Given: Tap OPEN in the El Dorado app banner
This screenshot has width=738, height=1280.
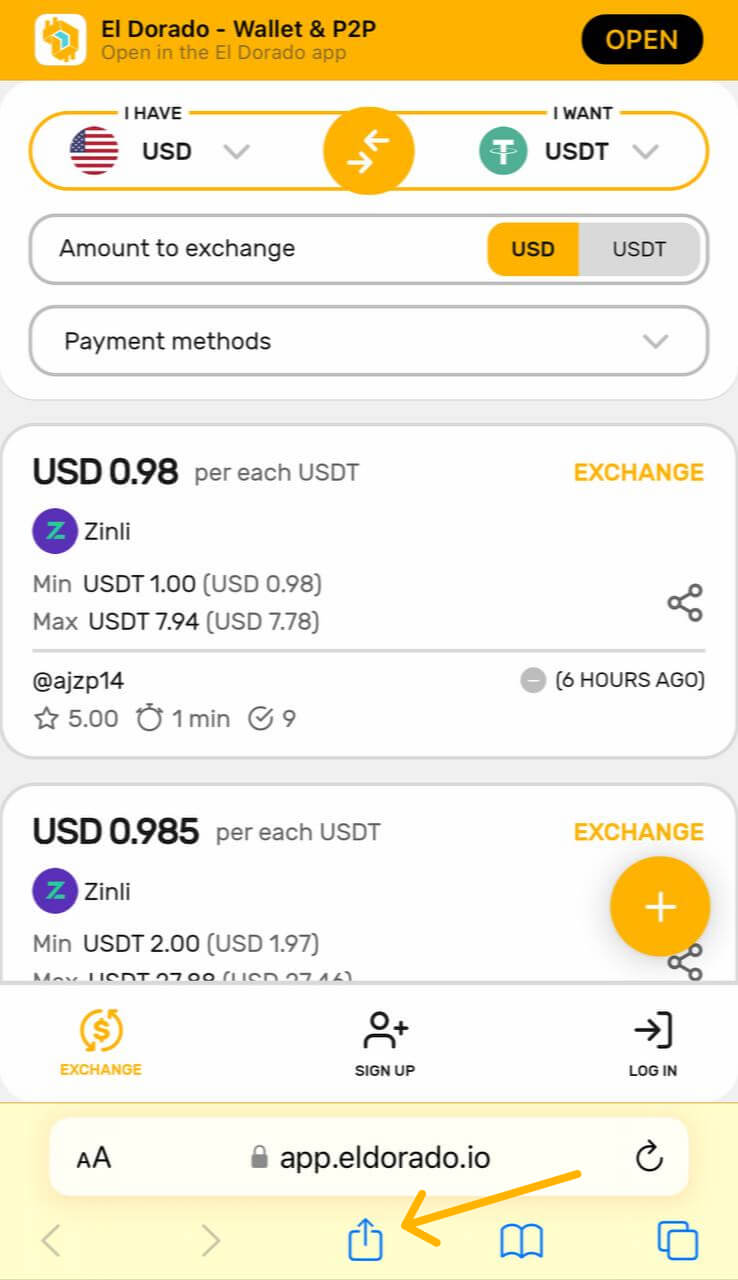Looking at the screenshot, I should tap(641, 40).
